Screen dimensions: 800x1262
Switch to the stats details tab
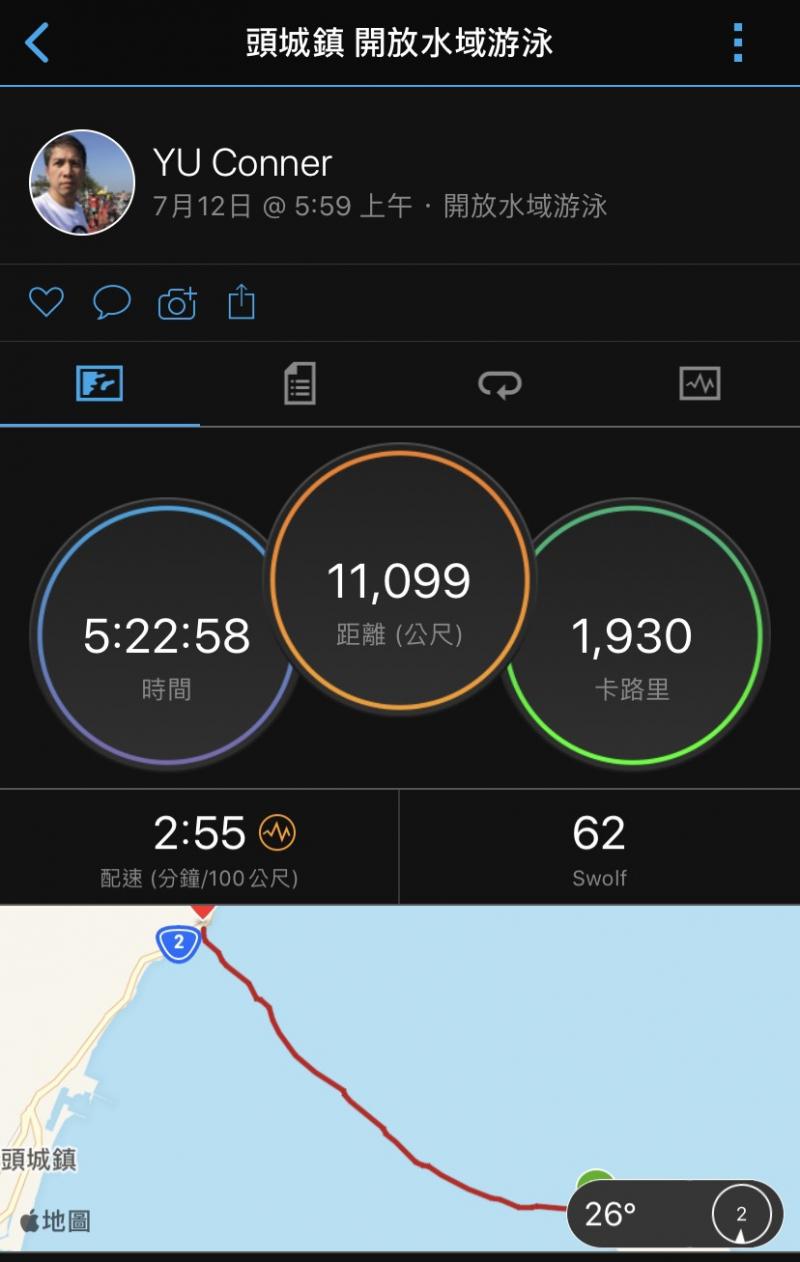(300, 384)
